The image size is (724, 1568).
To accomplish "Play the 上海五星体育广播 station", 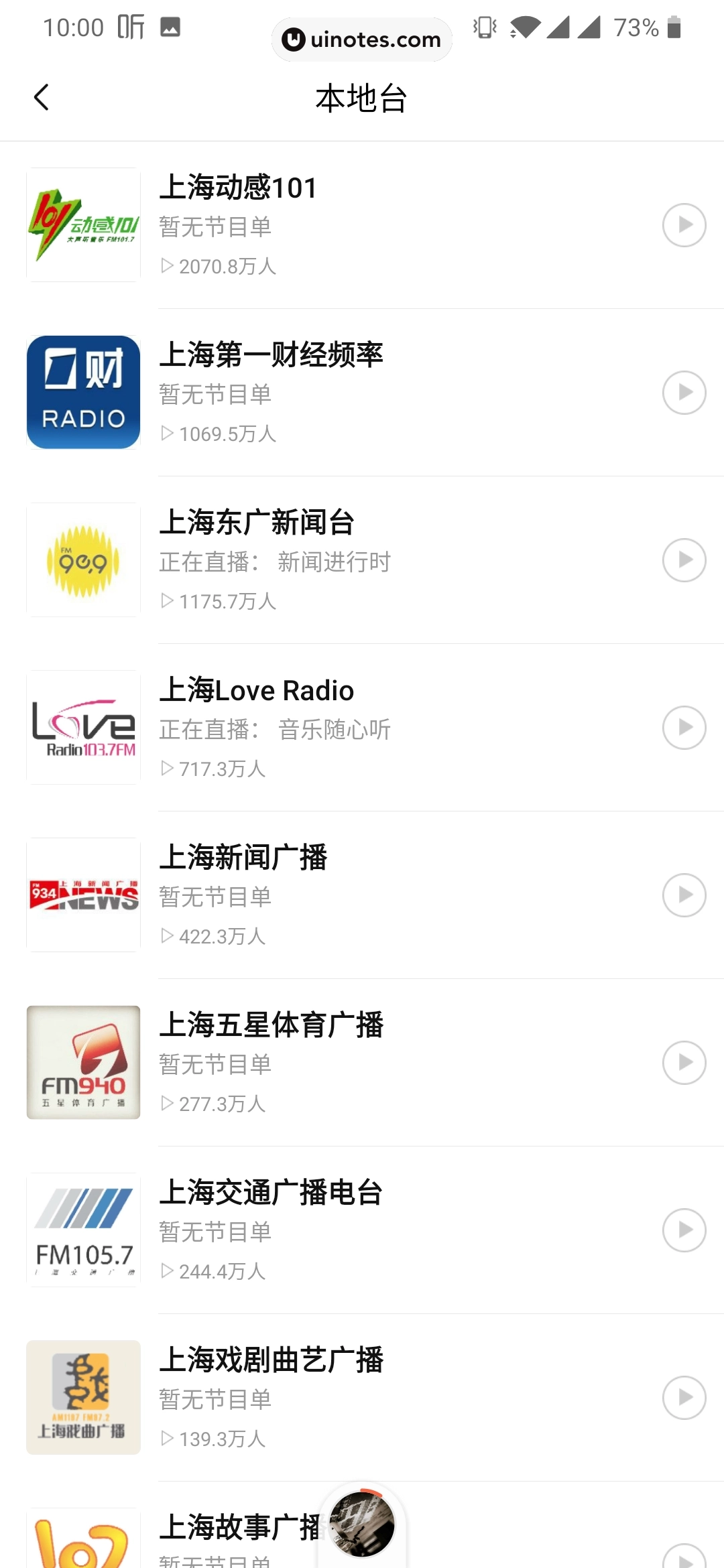I will (684, 1062).
